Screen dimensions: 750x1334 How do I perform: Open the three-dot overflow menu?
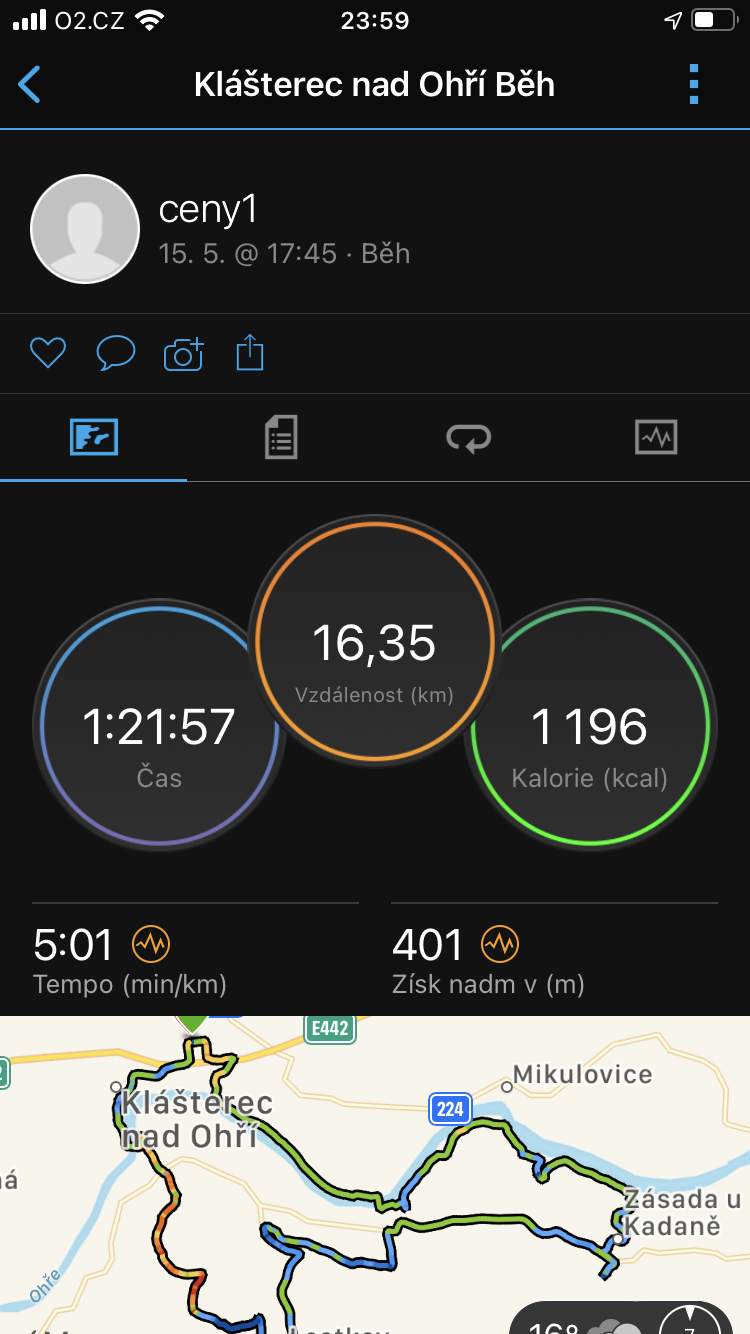point(694,85)
